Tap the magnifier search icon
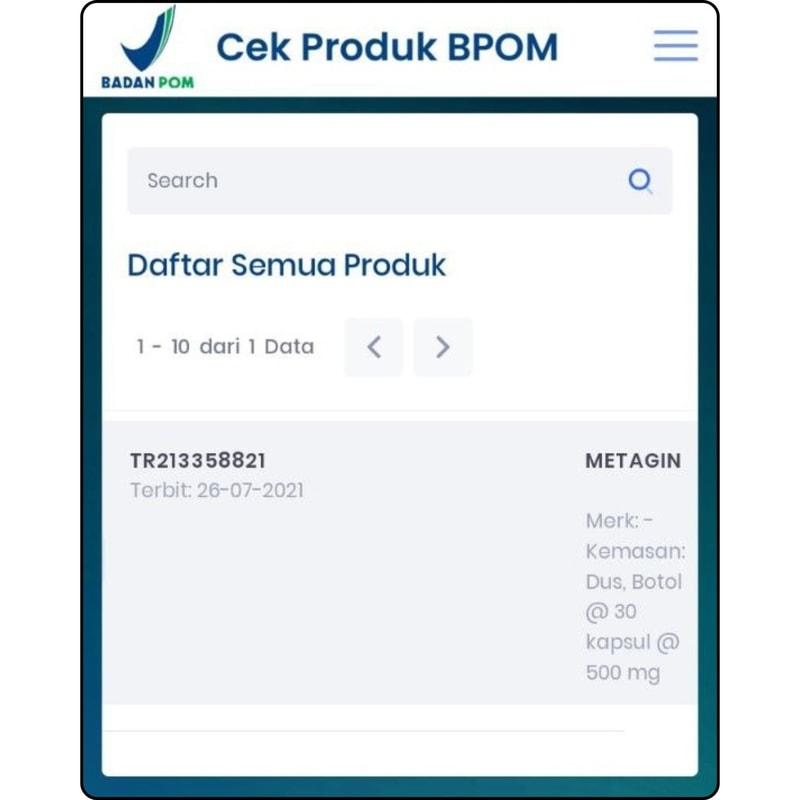This screenshot has height=800, width=800. pyautogui.click(x=640, y=181)
